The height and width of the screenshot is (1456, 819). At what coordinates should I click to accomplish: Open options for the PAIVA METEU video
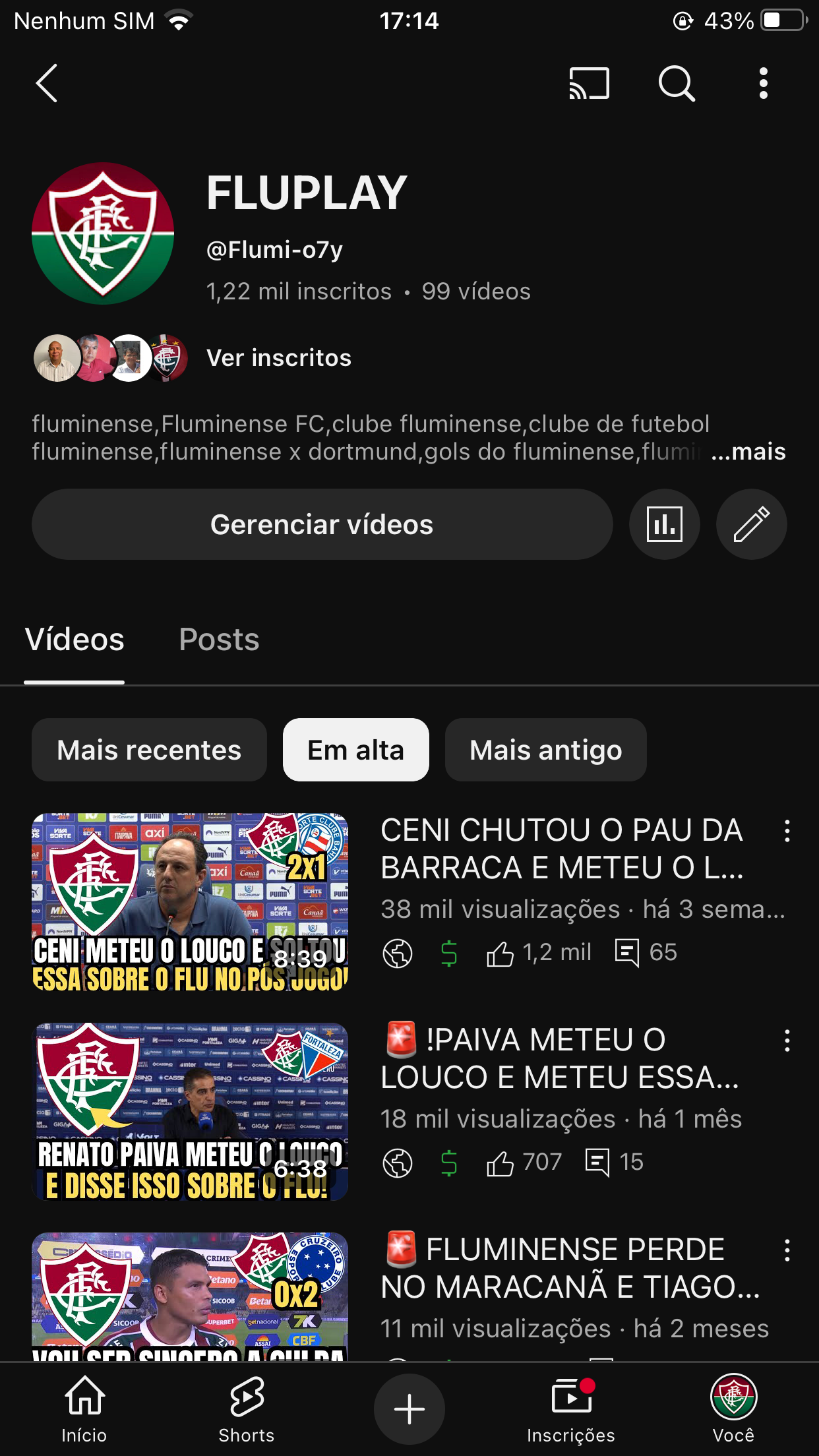[x=787, y=1041]
